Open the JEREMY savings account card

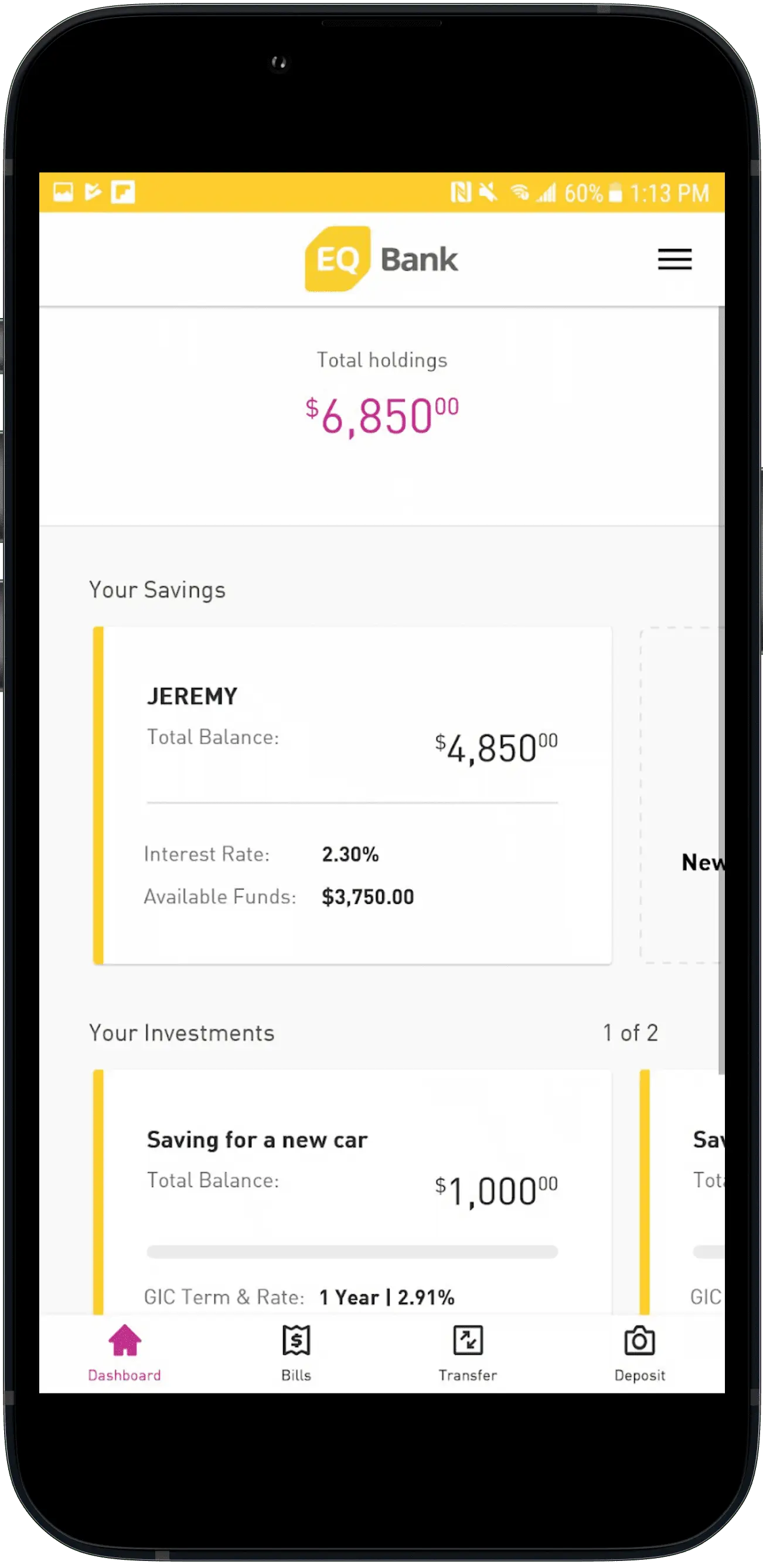[352, 795]
